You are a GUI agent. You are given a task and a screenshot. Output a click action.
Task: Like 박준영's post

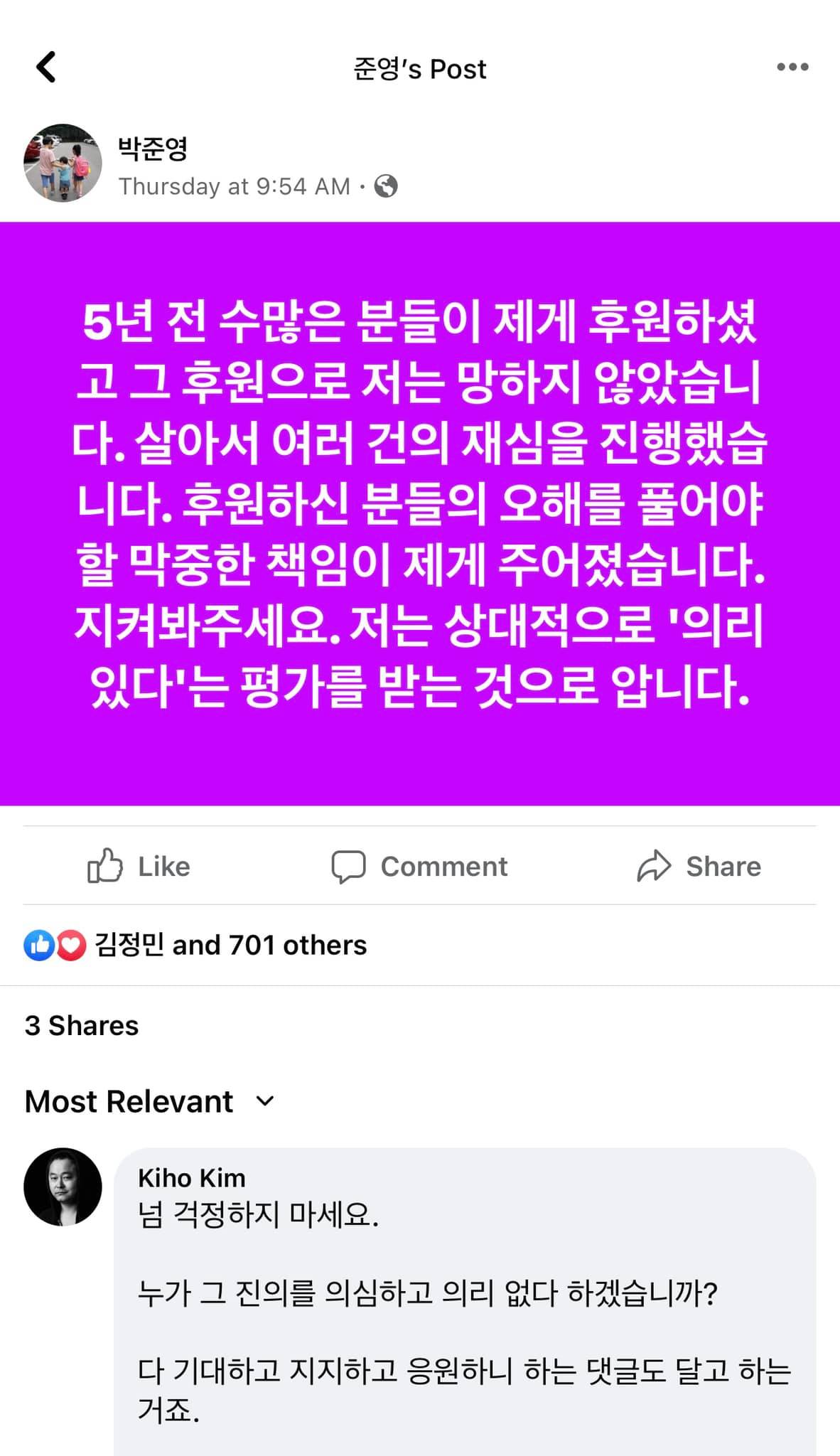coord(139,866)
